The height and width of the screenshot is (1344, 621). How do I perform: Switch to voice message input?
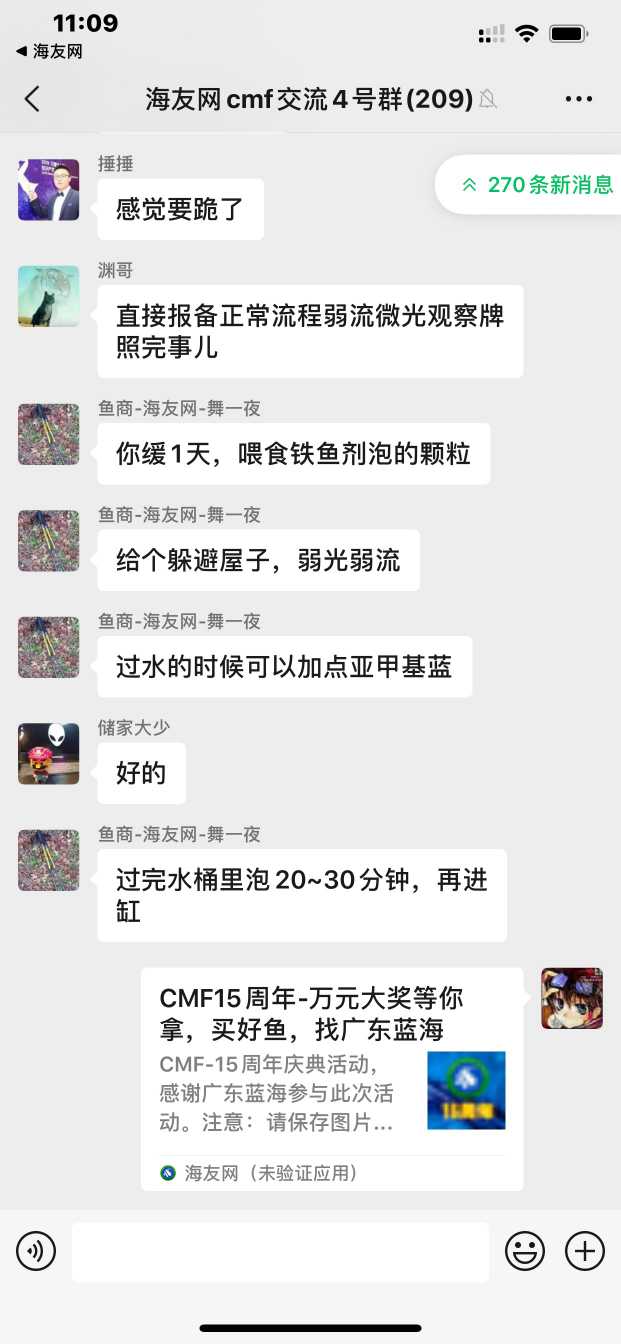coord(36,1251)
